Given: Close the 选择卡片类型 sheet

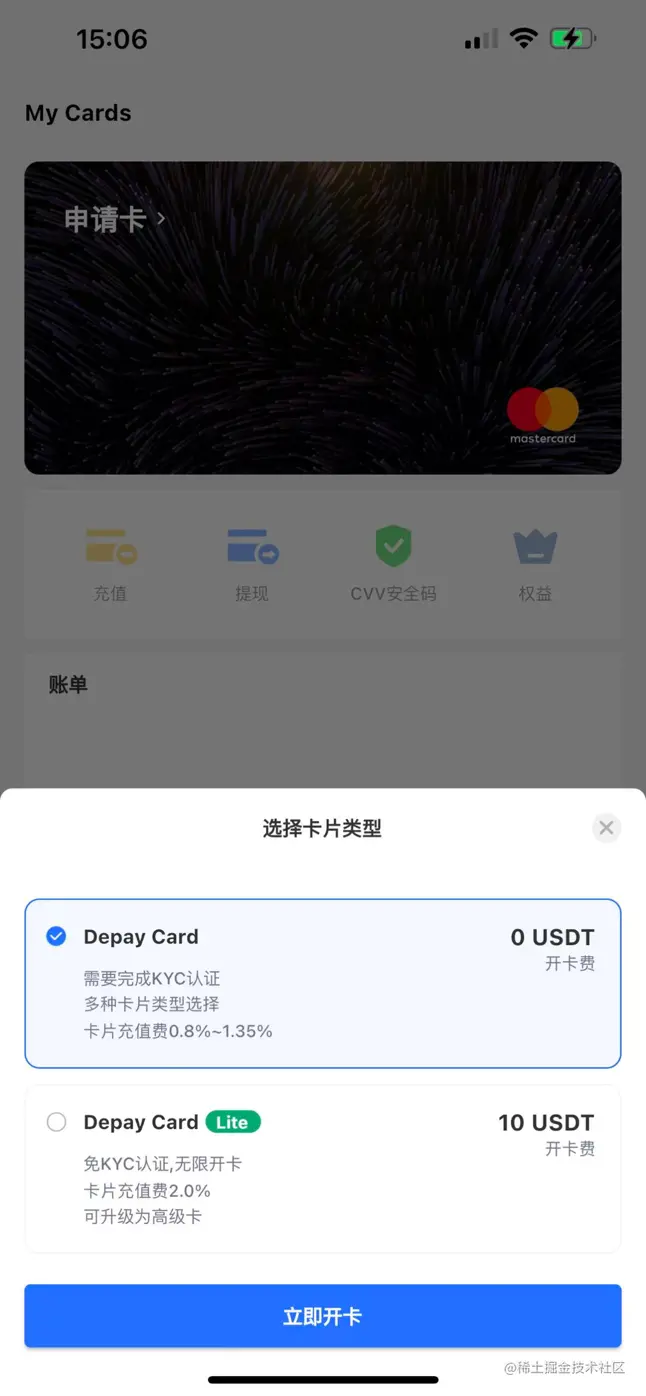Looking at the screenshot, I should [x=605, y=828].
